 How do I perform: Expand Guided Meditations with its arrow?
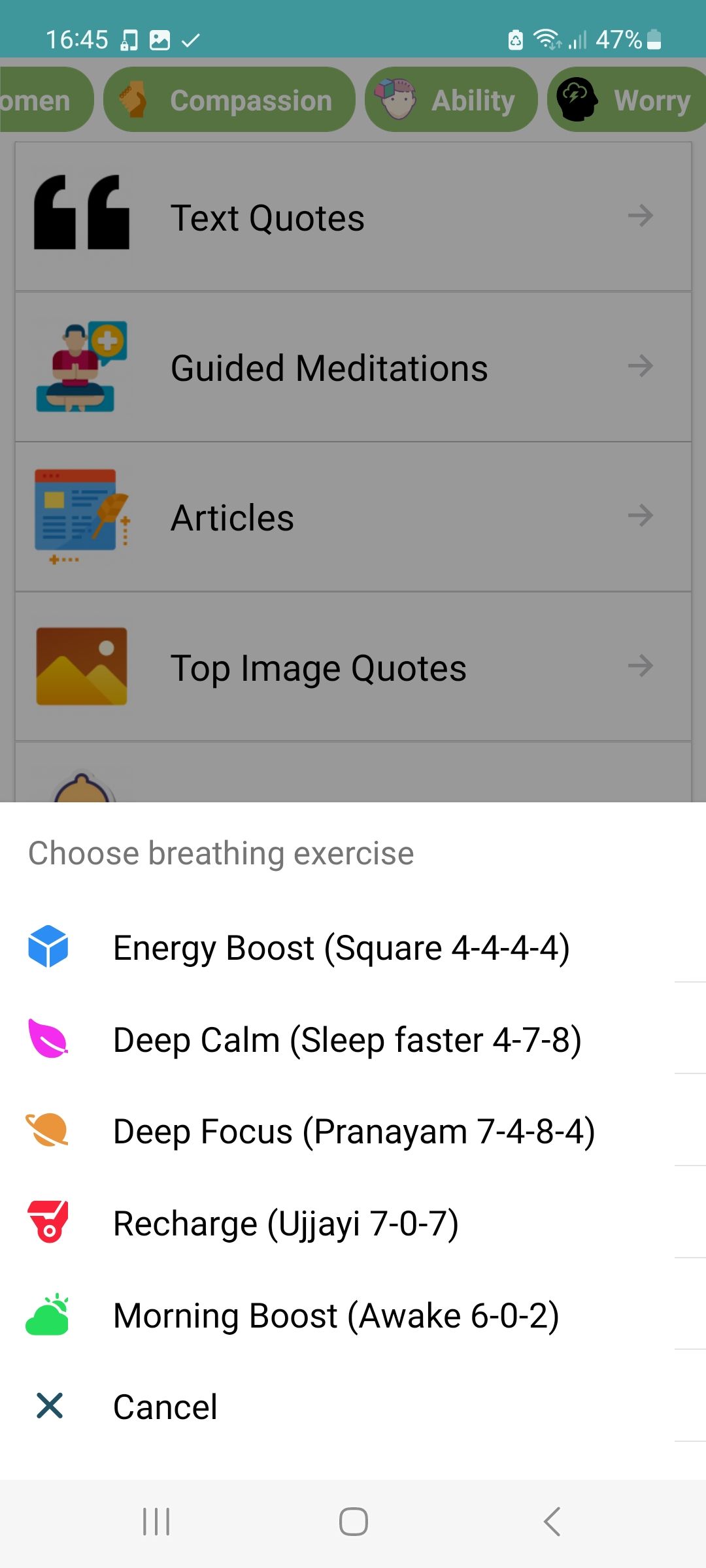[639, 367]
